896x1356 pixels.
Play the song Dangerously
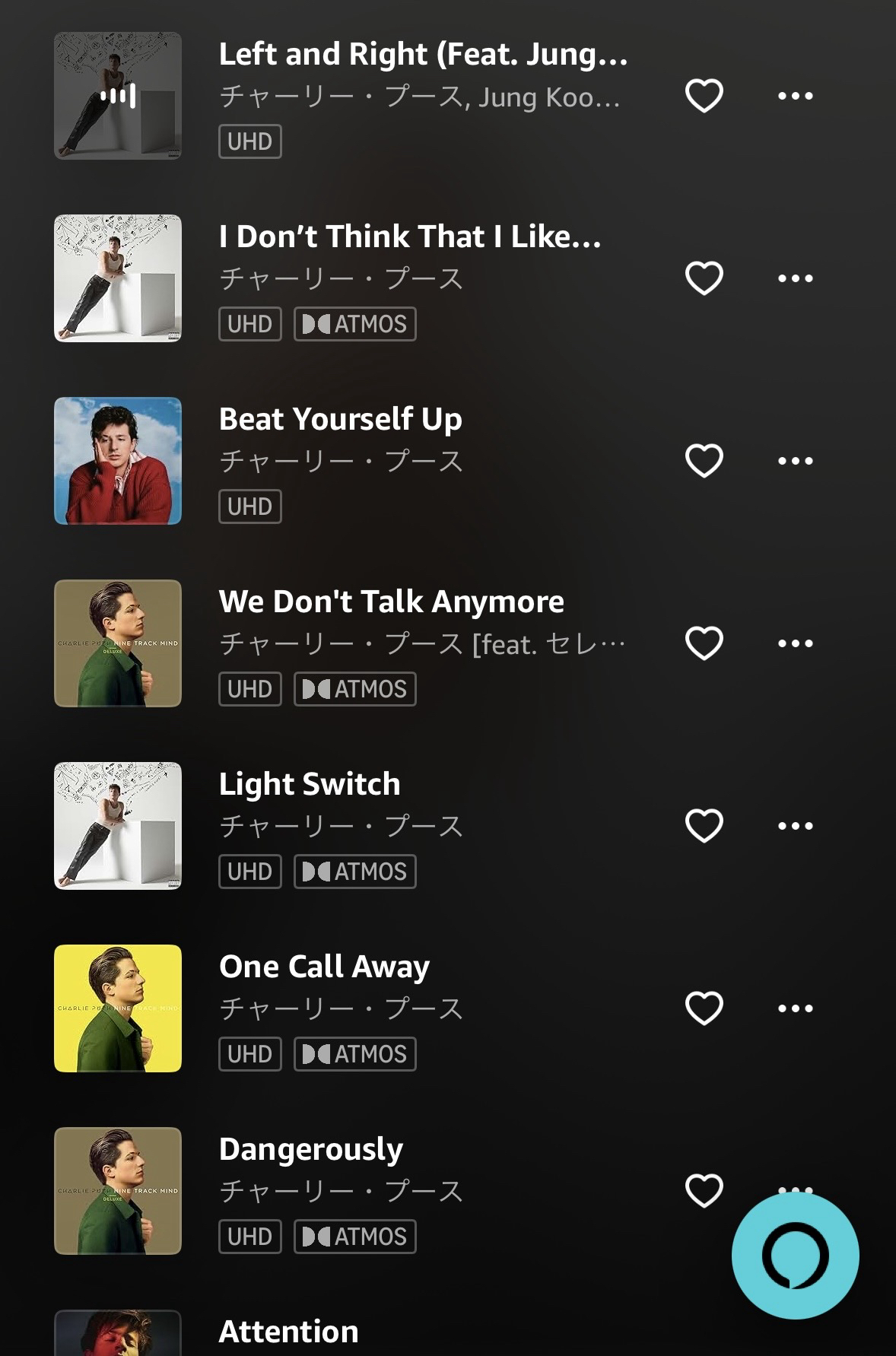click(310, 1150)
